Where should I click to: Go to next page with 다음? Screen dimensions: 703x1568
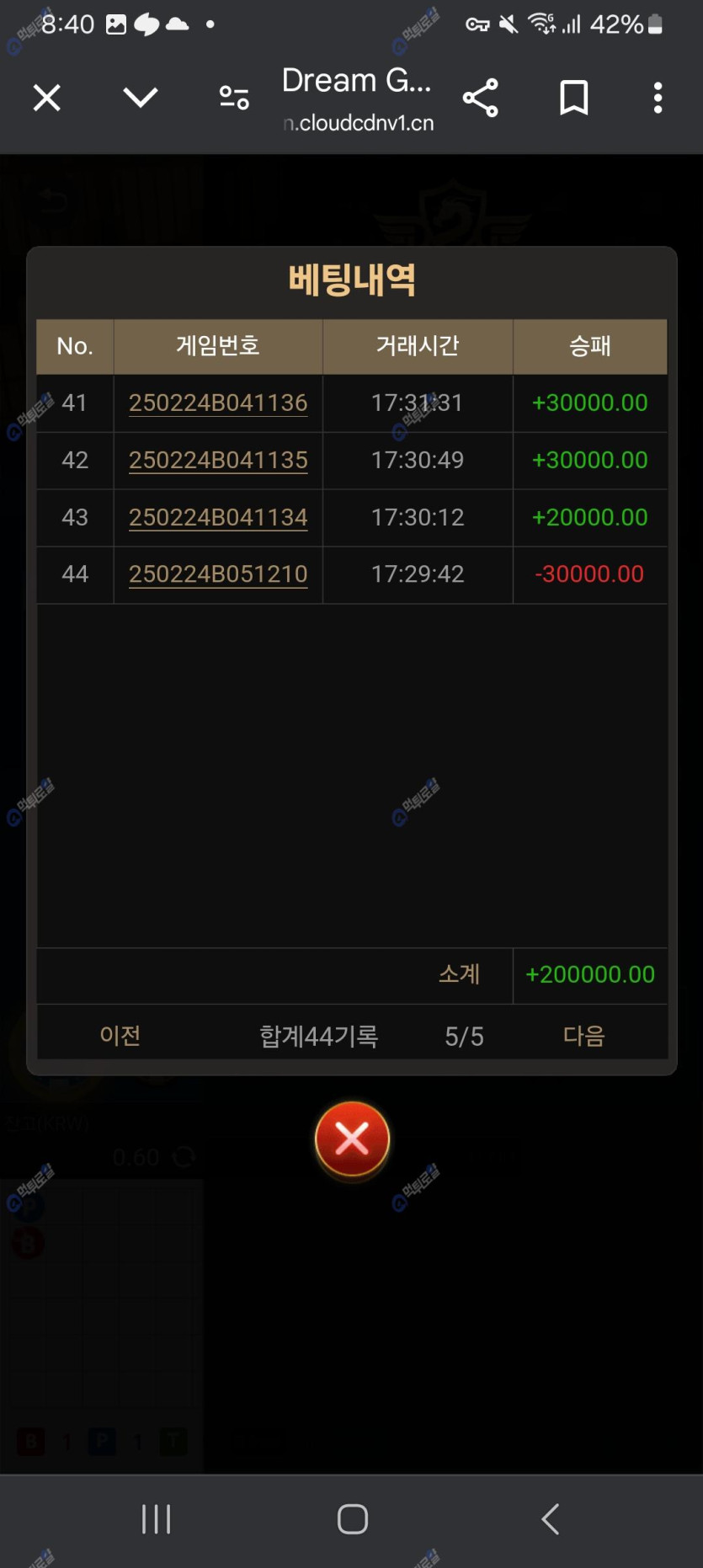tap(583, 1035)
